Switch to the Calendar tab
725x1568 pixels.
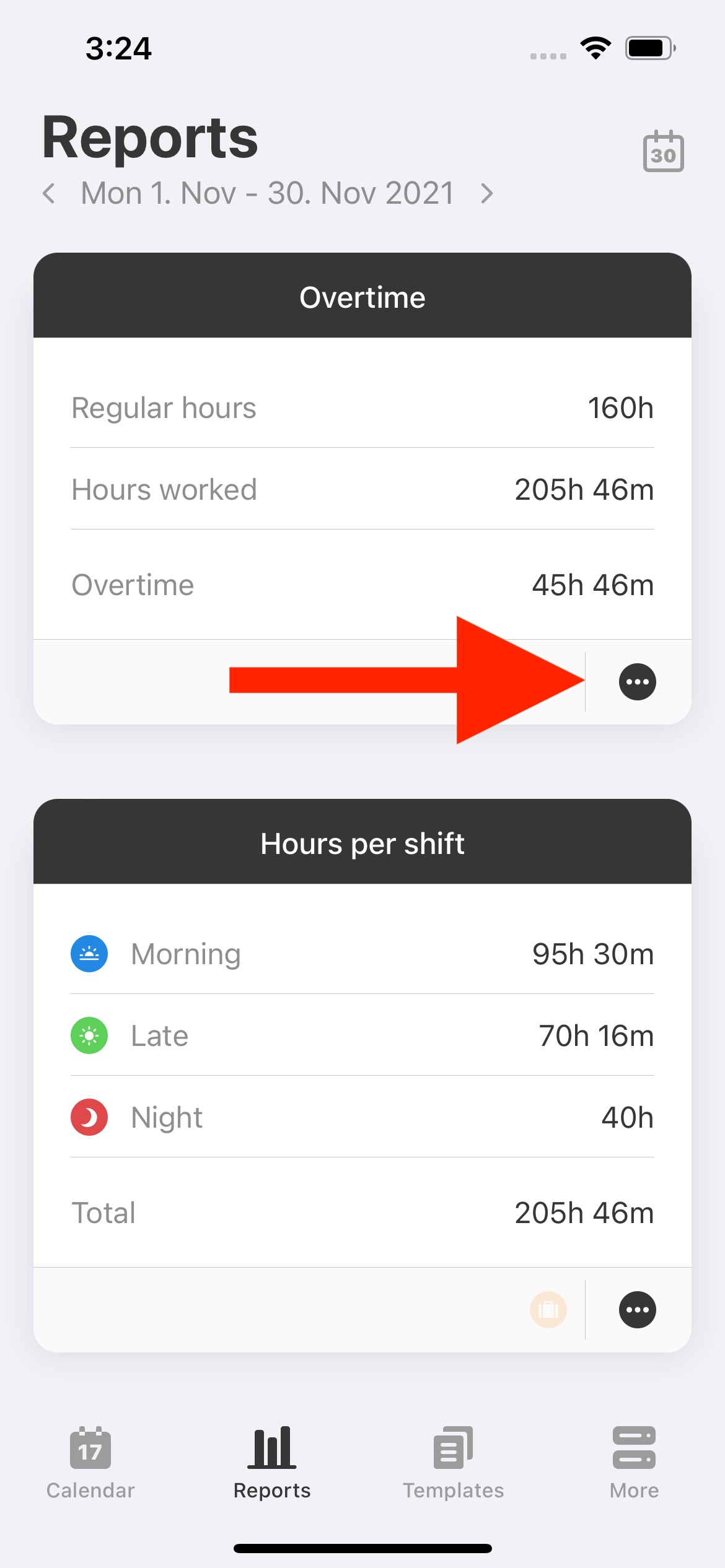(90, 1463)
